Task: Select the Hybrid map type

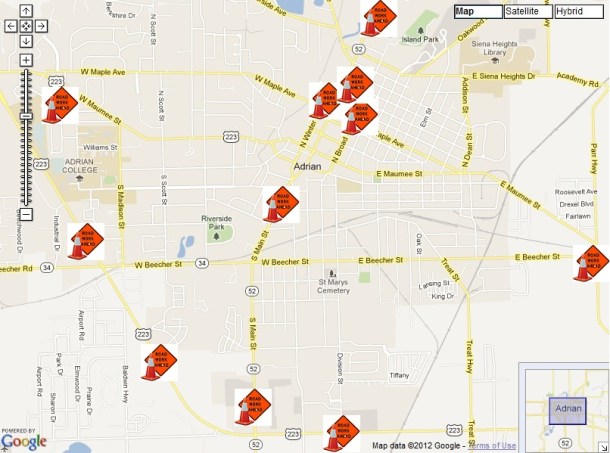Action: 580,11
